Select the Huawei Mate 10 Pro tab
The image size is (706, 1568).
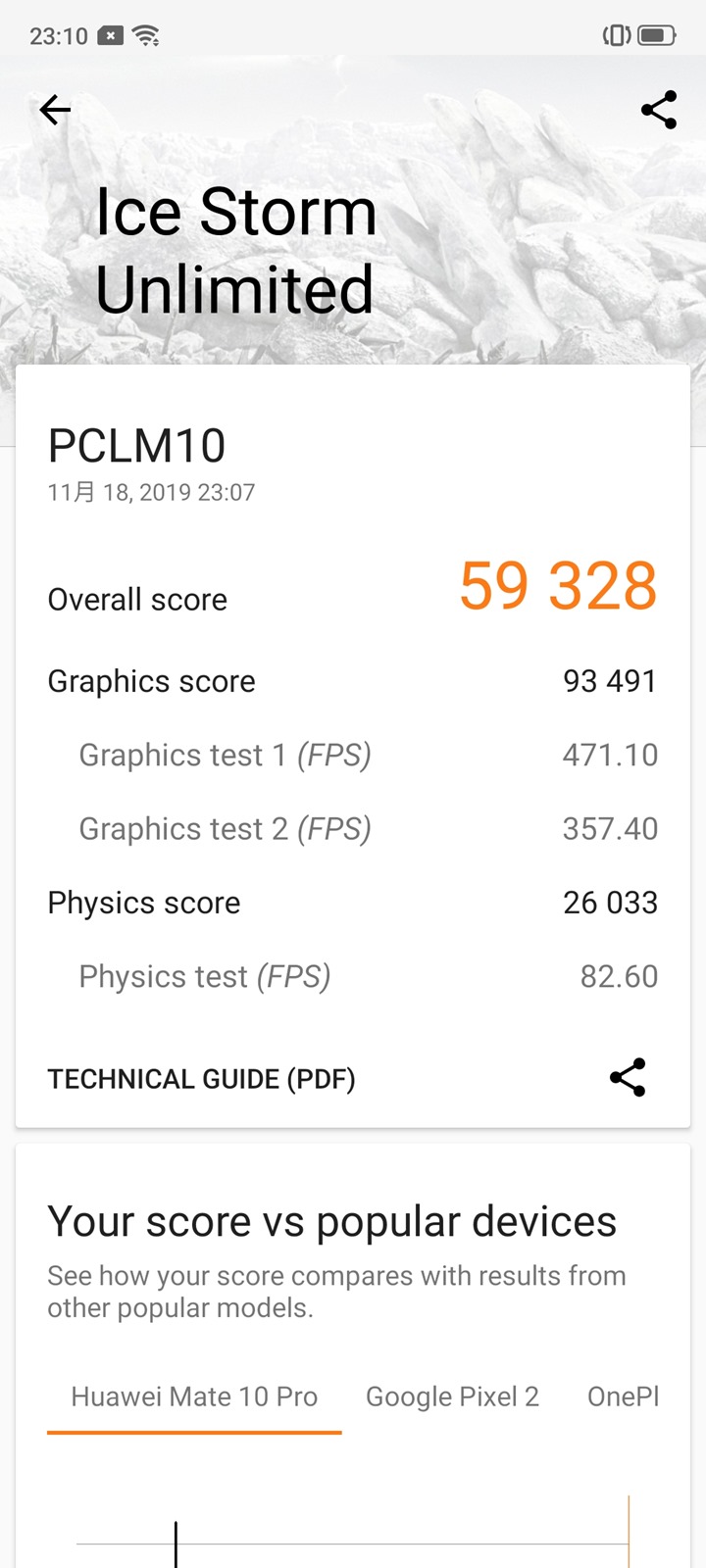[x=194, y=1396]
